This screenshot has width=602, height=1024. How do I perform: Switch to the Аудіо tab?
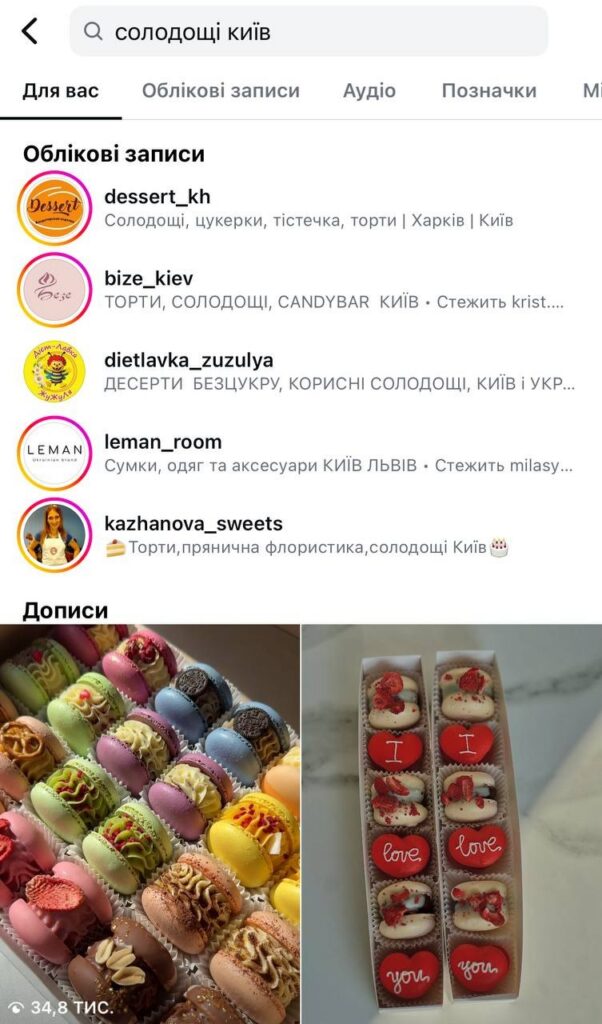coord(369,91)
